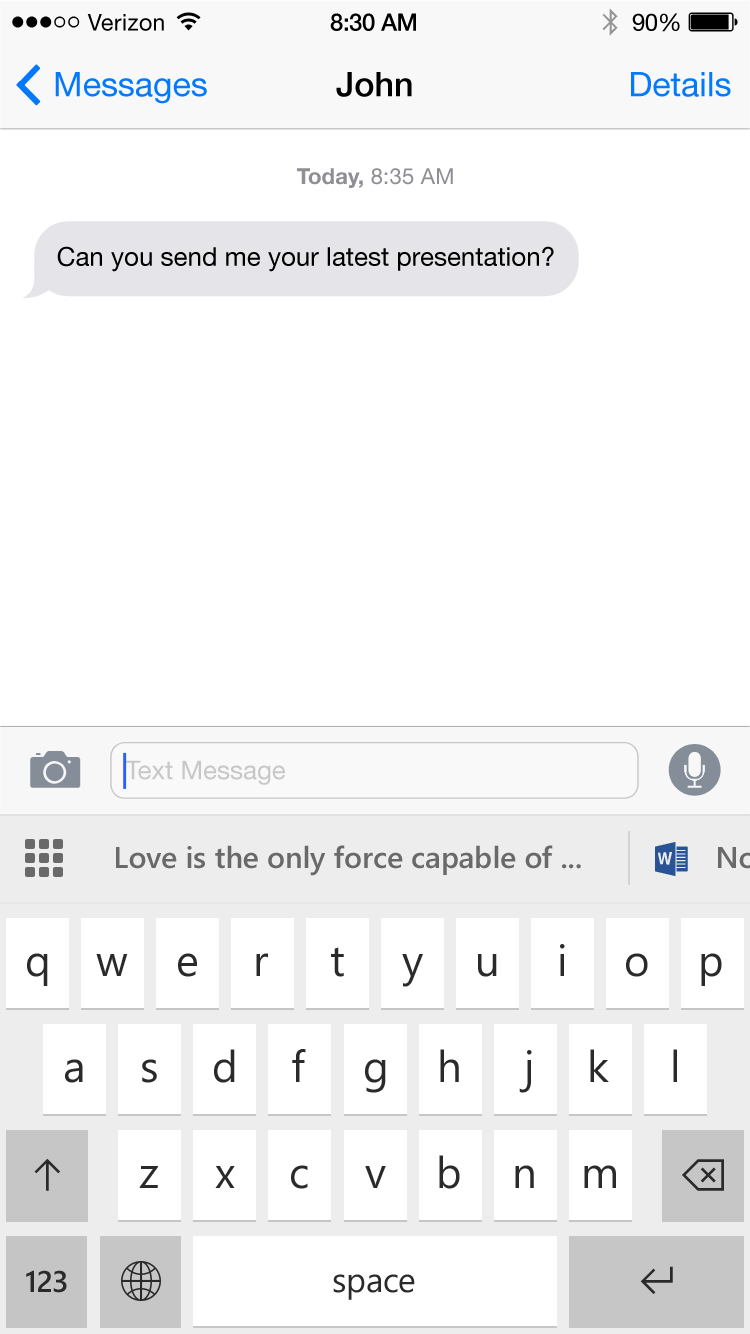
Task: Open Details for John's conversation
Action: pyautogui.click(x=679, y=86)
